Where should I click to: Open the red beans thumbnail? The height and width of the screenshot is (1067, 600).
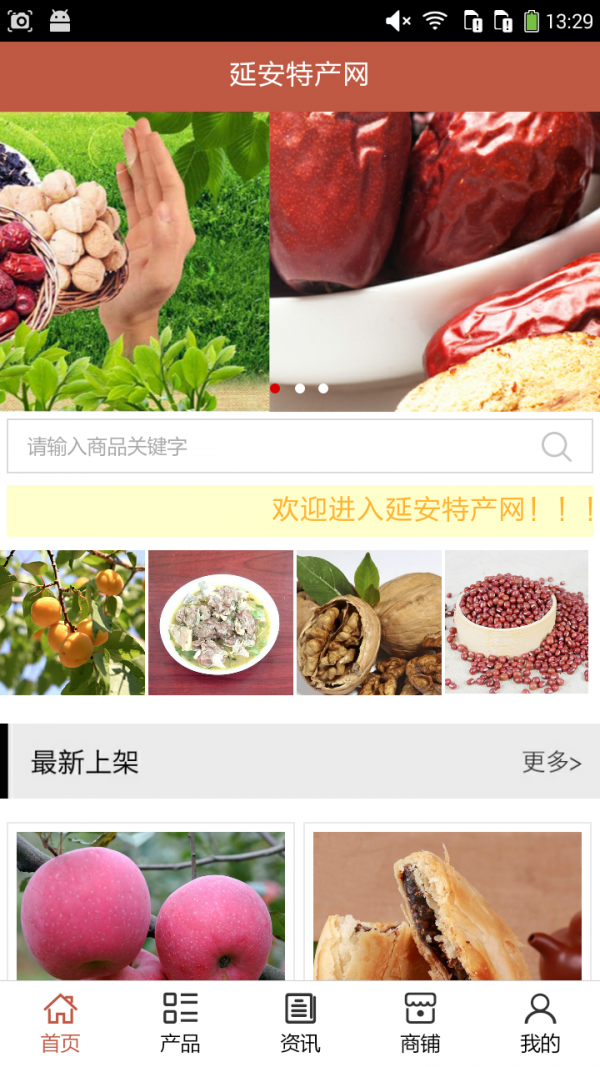[x=517, y=622]
